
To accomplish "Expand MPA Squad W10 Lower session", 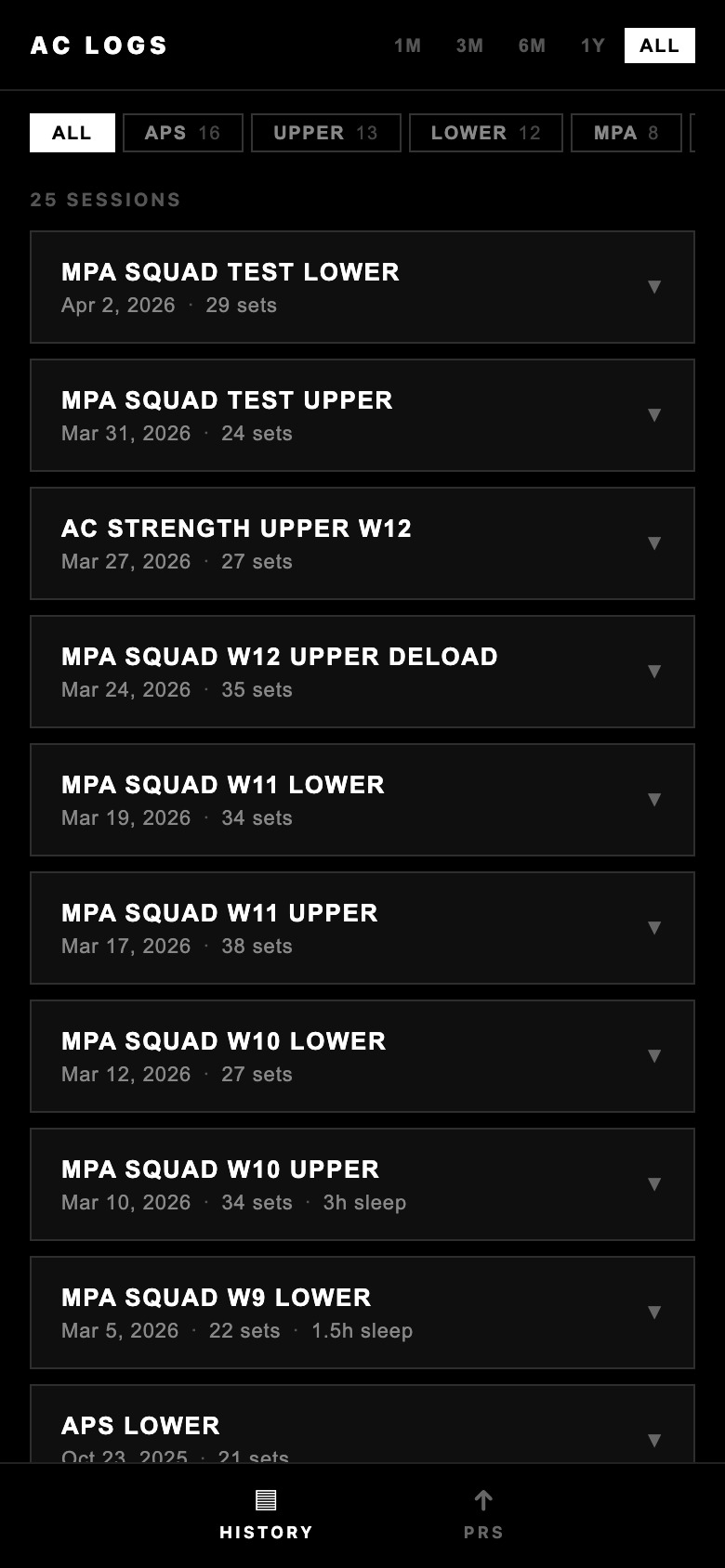I will 362,1056.
